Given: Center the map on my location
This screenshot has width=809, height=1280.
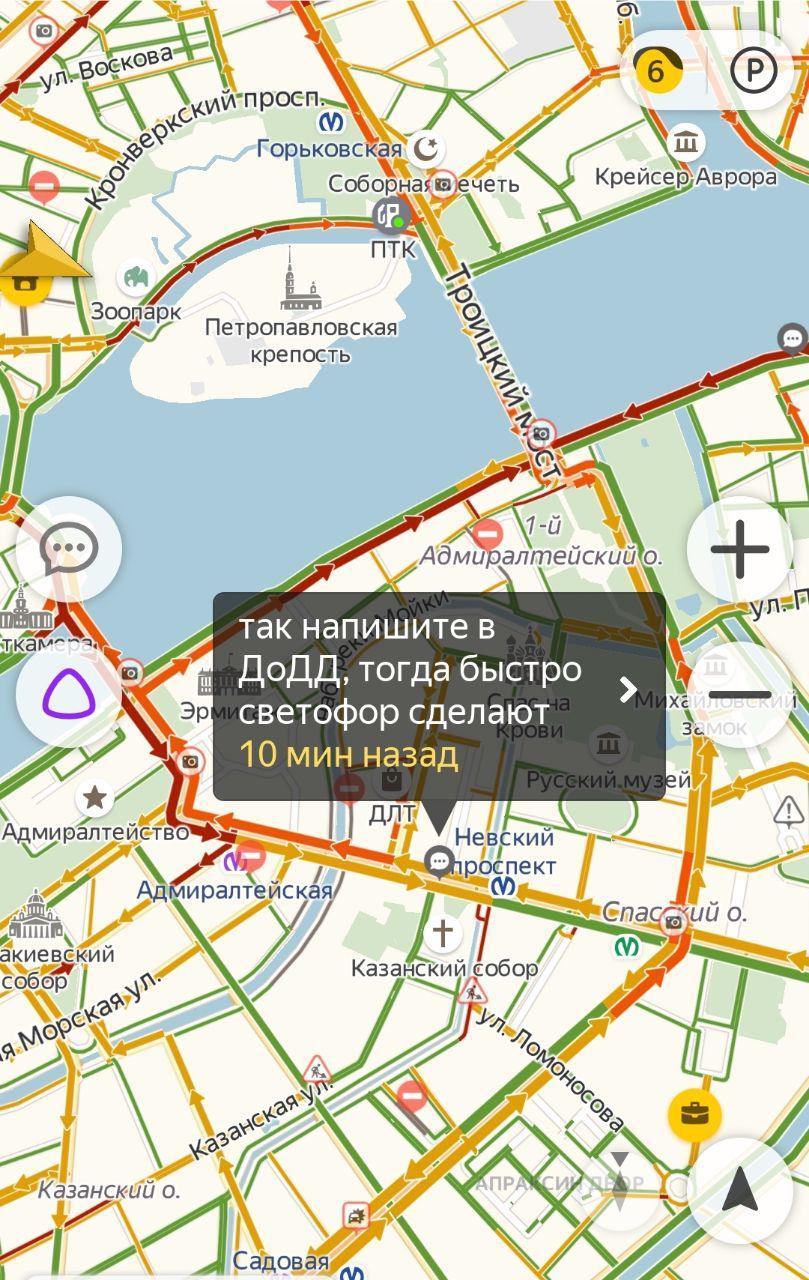Looking at the screenshot, I should (740, 1190).
